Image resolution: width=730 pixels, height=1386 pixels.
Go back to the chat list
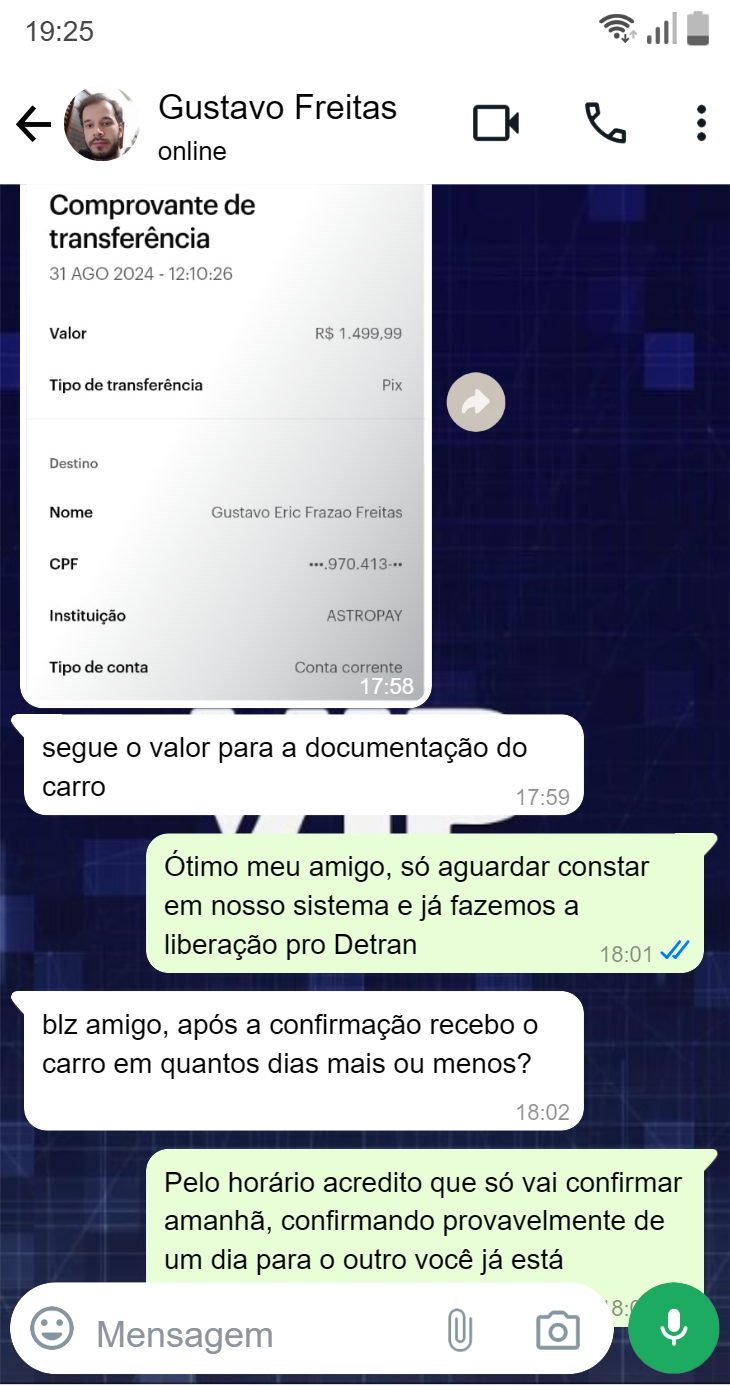[34, 125]
